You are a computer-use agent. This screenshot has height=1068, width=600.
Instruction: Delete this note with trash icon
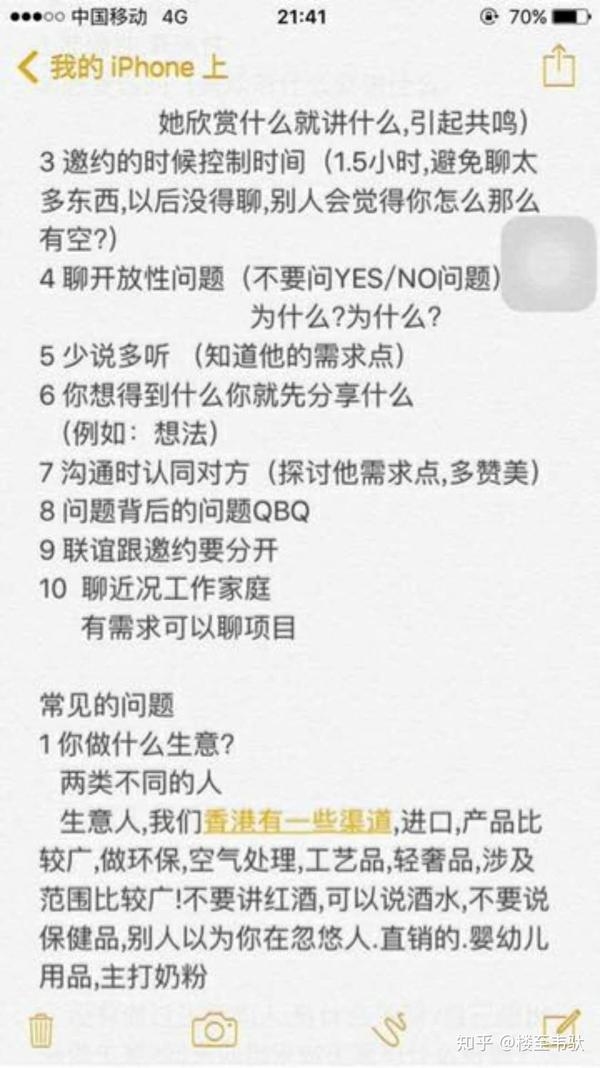tap(42, 1031)
